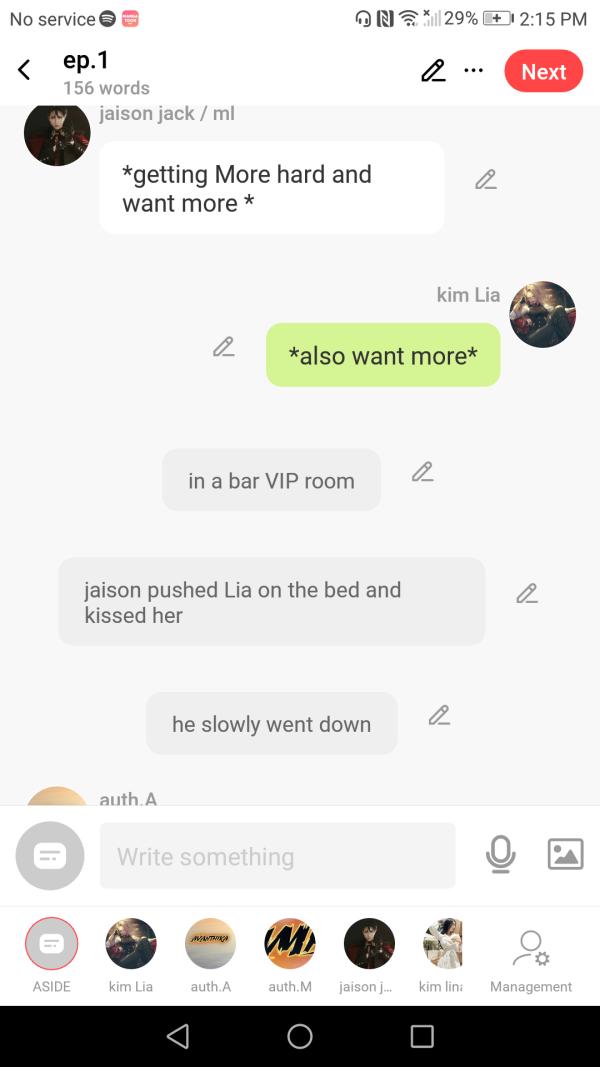The height and width of the screenshot is (1067, 600).
Task: Edit the '*also want more*' message
Action: coord(224,347)
